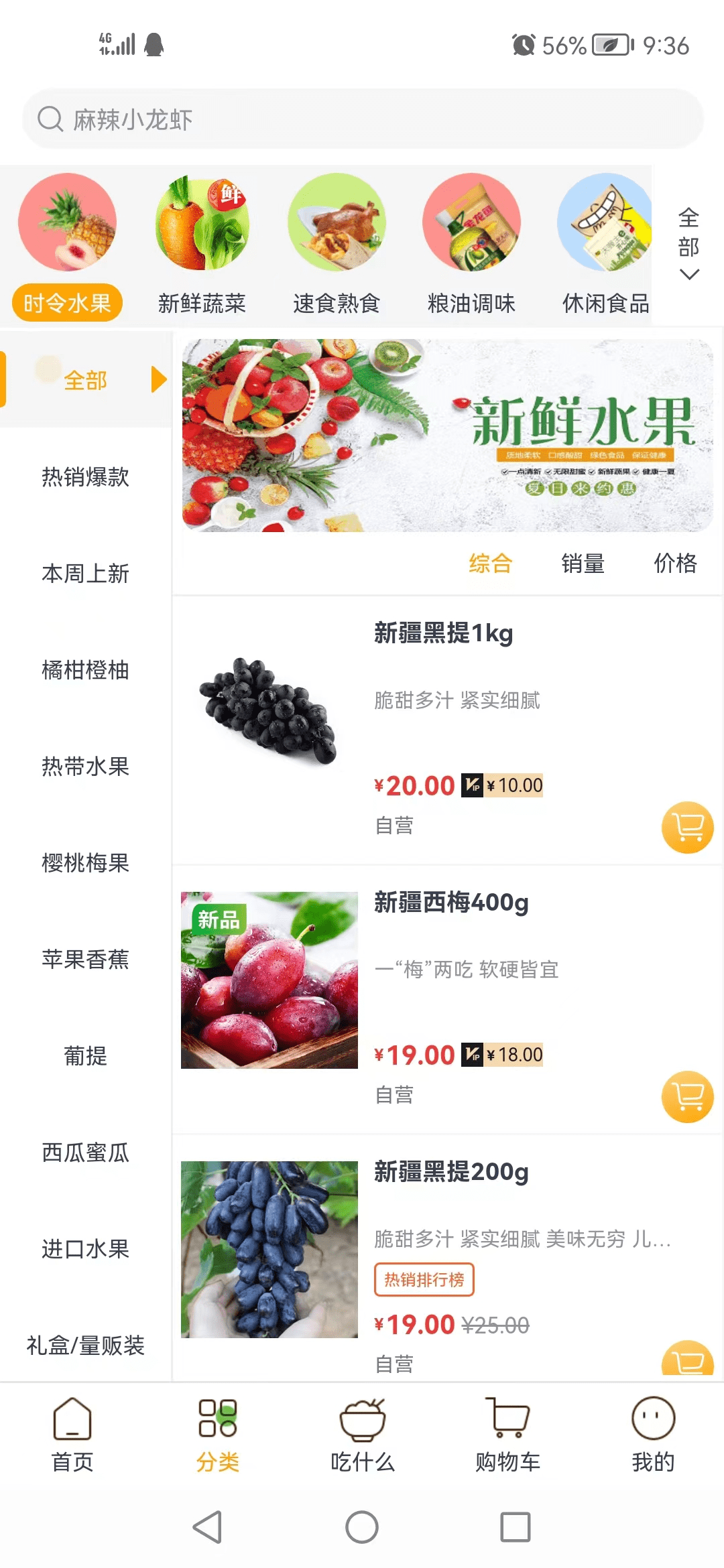The image size is (724, 1568).
Task: Sort products by 价格
Action: pyautogui.click(x=675, y=564)
